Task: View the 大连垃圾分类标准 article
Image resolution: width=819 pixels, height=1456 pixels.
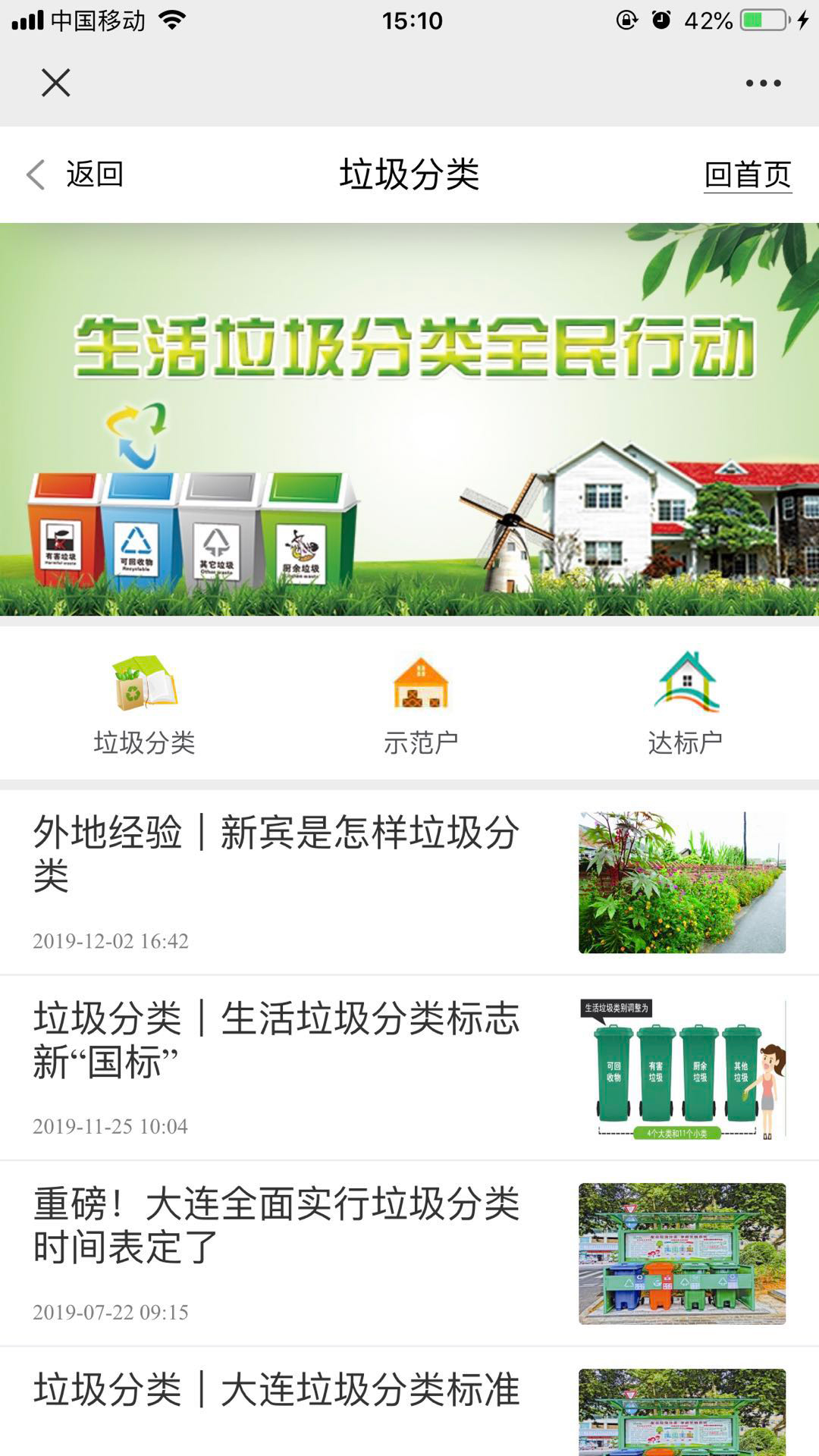Action: pos(409,1402)
